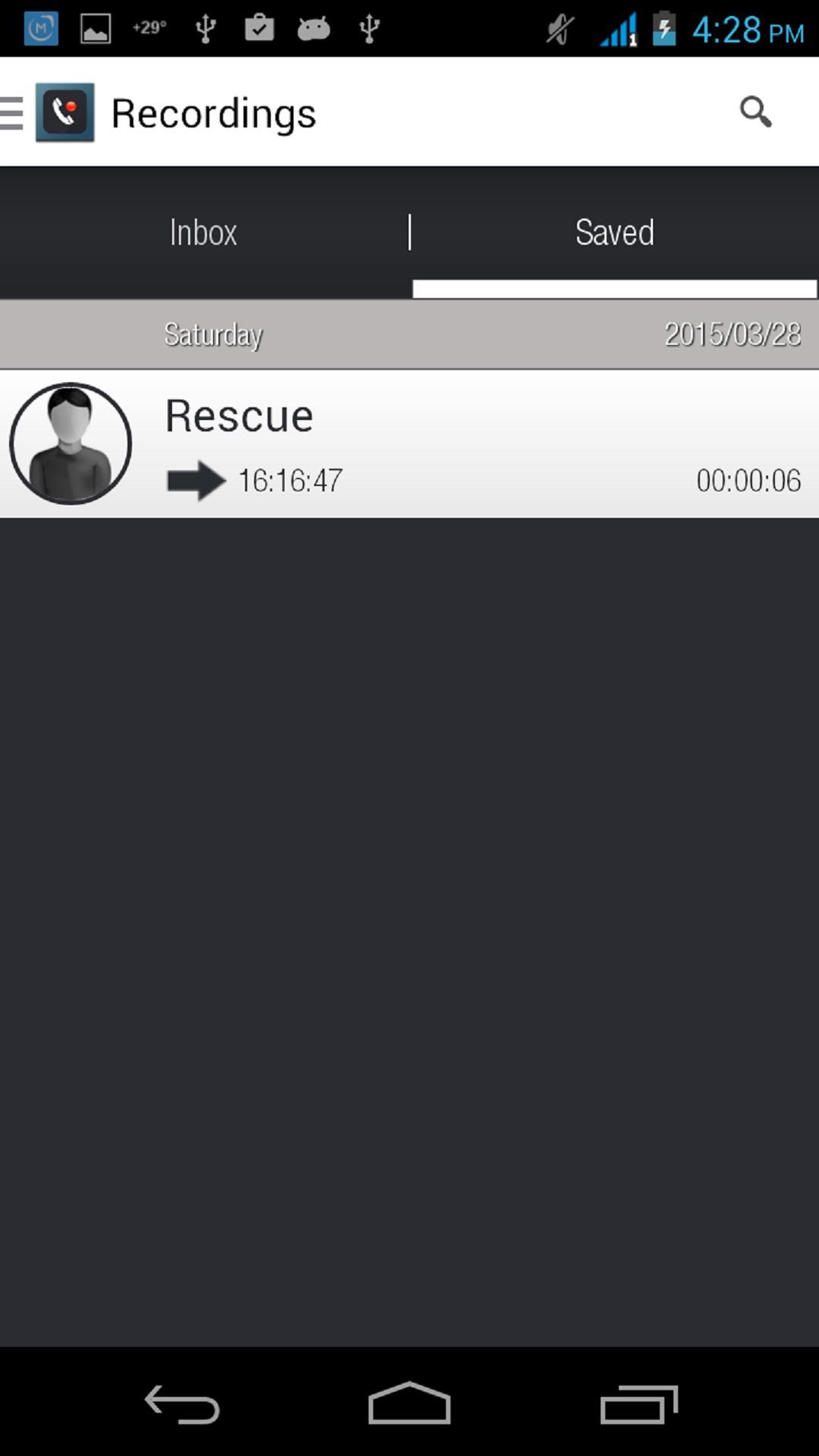Select the Saved tab

pos(614,232)
